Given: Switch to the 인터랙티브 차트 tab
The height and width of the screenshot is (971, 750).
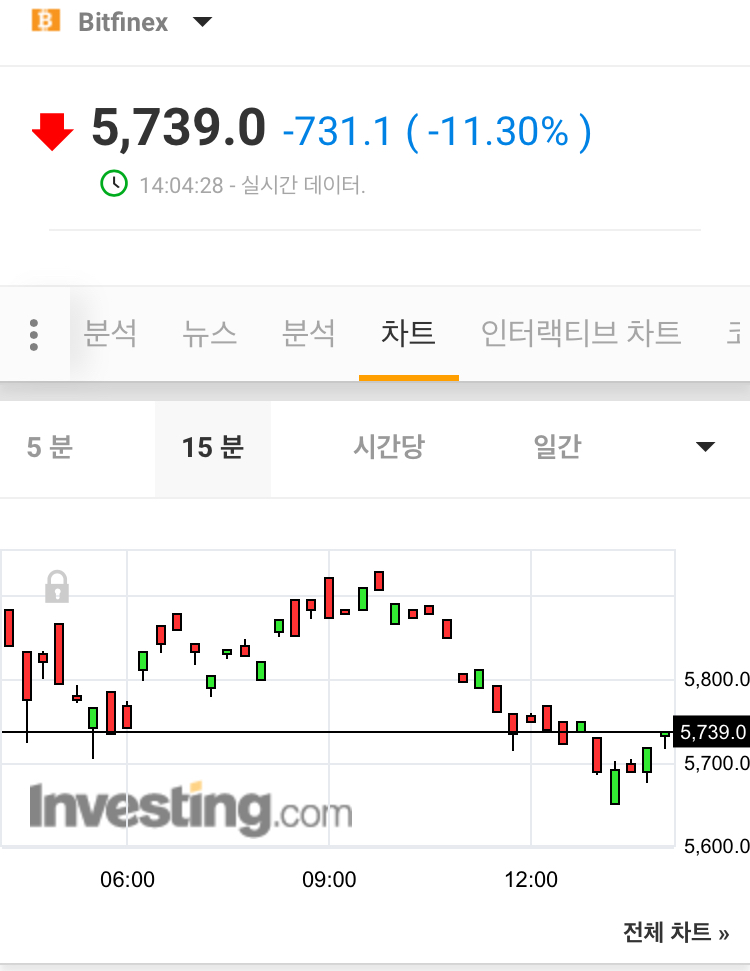Looking at the screenshot, I should point(581,332).
